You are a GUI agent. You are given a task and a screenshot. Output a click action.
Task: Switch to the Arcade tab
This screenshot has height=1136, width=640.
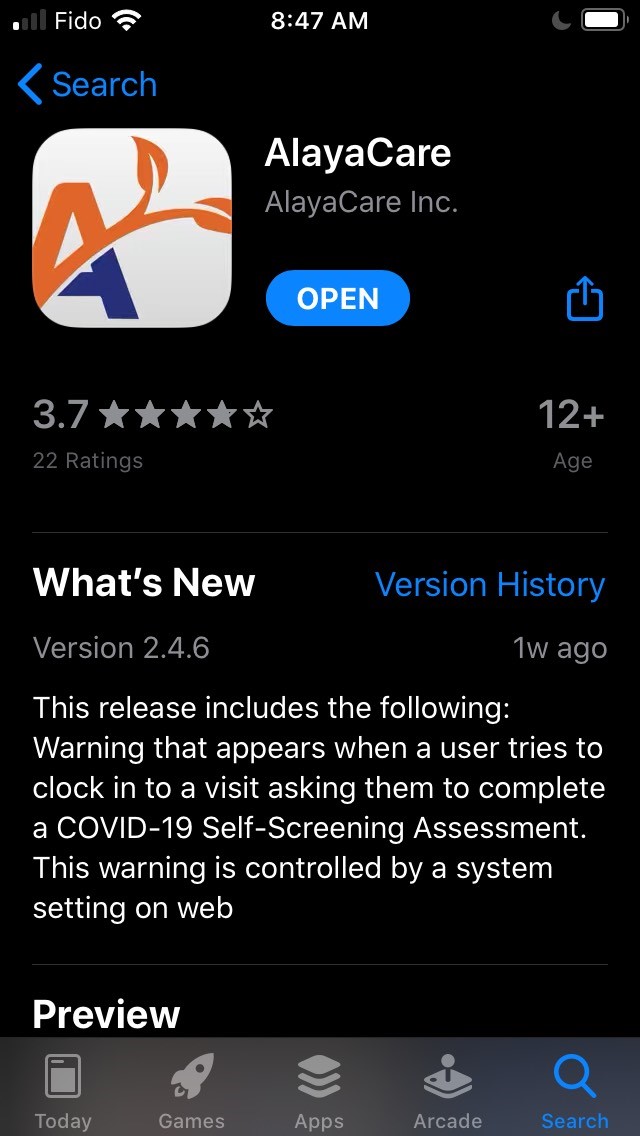coord(447,1092)
